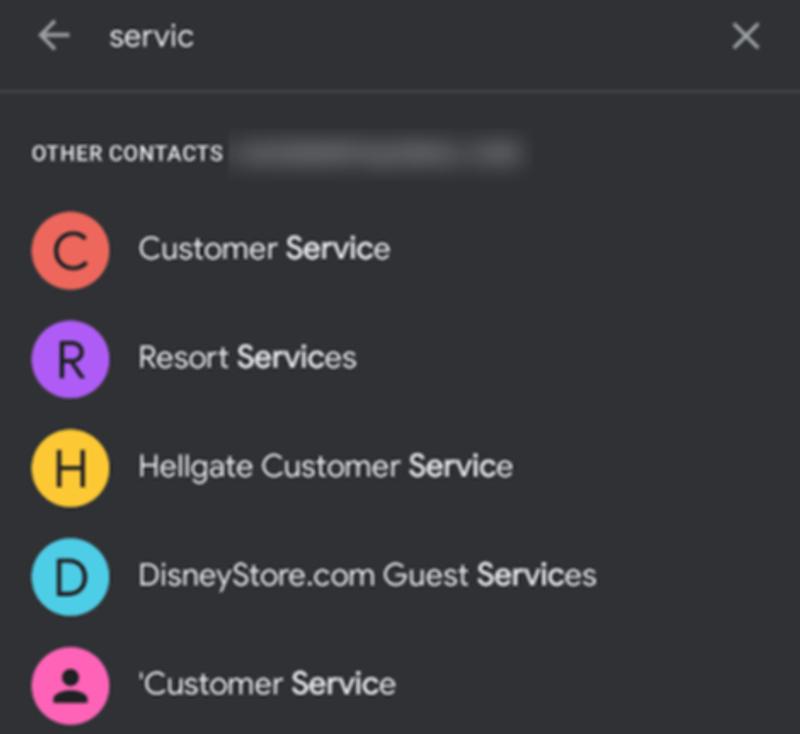This screenshot has width=800, height=734.
Task: Choose DisneyStore.com Guest Services contact
Action: click(367, 576)
